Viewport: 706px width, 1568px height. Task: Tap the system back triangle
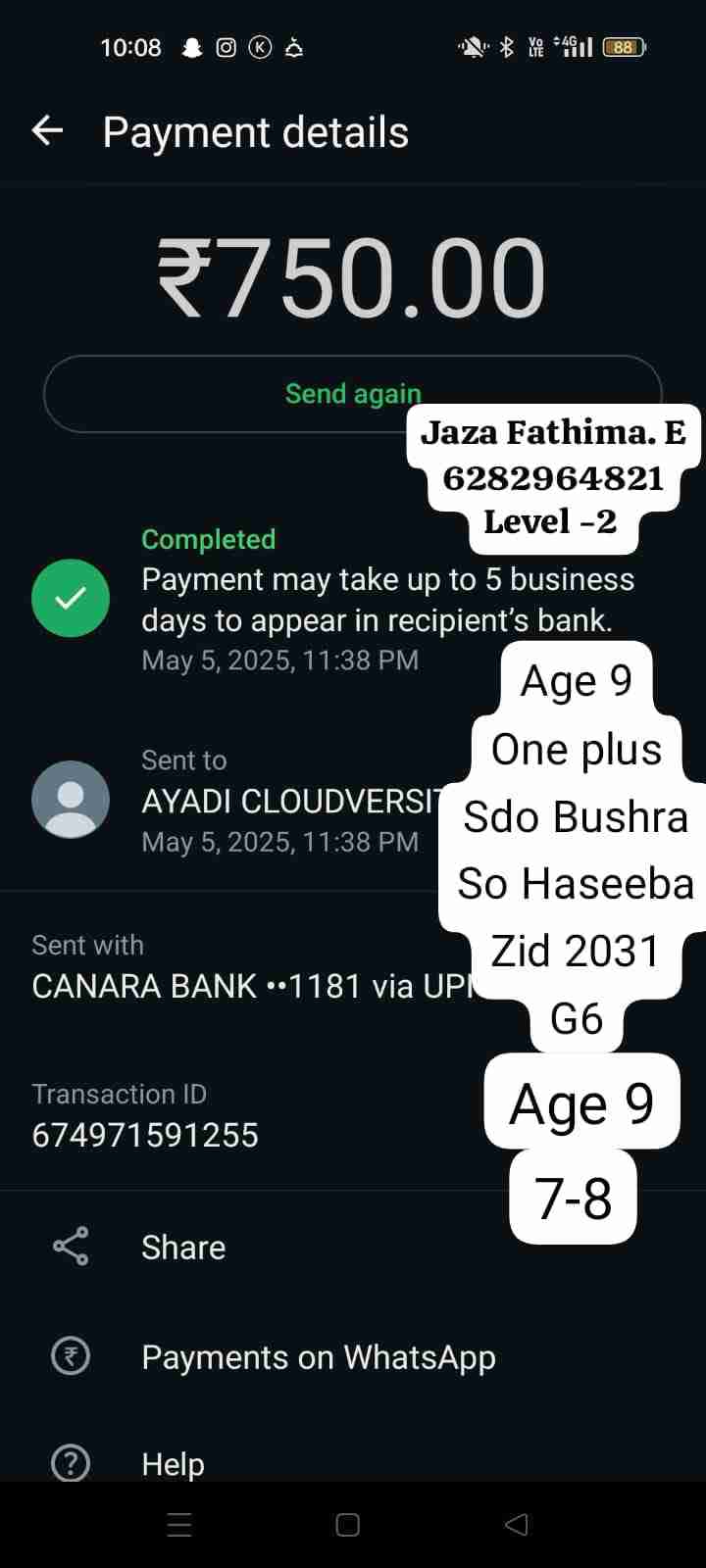point(516,1525)
